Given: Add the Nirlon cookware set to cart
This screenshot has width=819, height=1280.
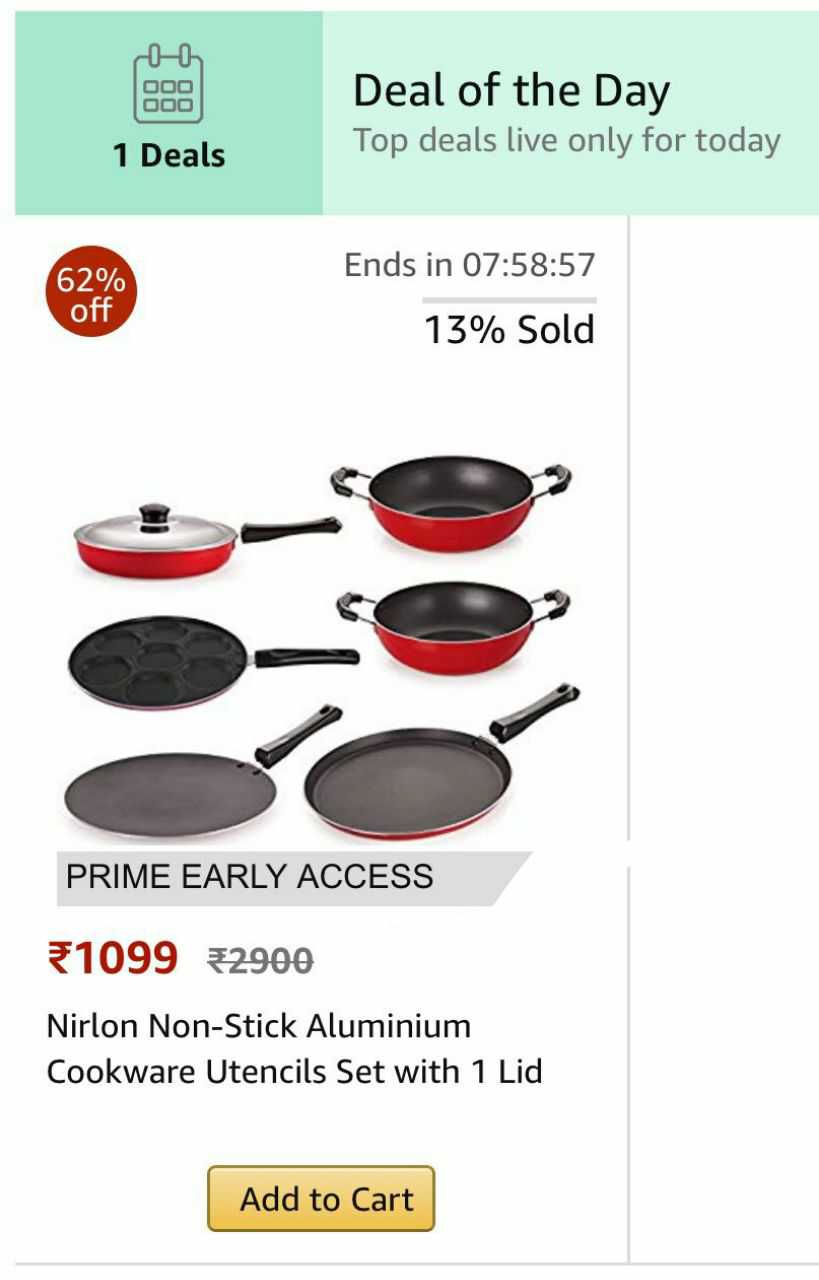Looking at the screenshot, I should pyautogui.click(x=321, y=1198).
